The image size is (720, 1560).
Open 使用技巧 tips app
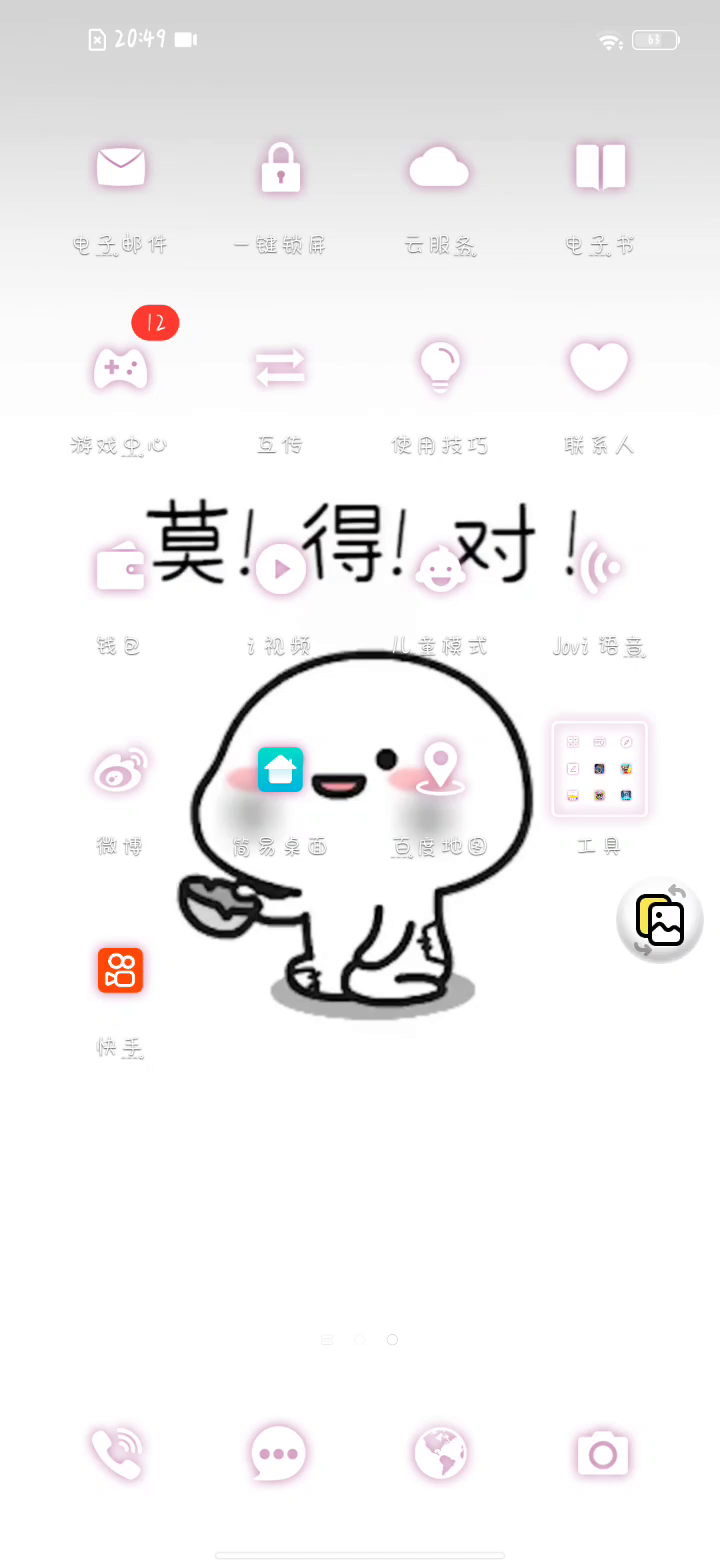tap(439, 368)
